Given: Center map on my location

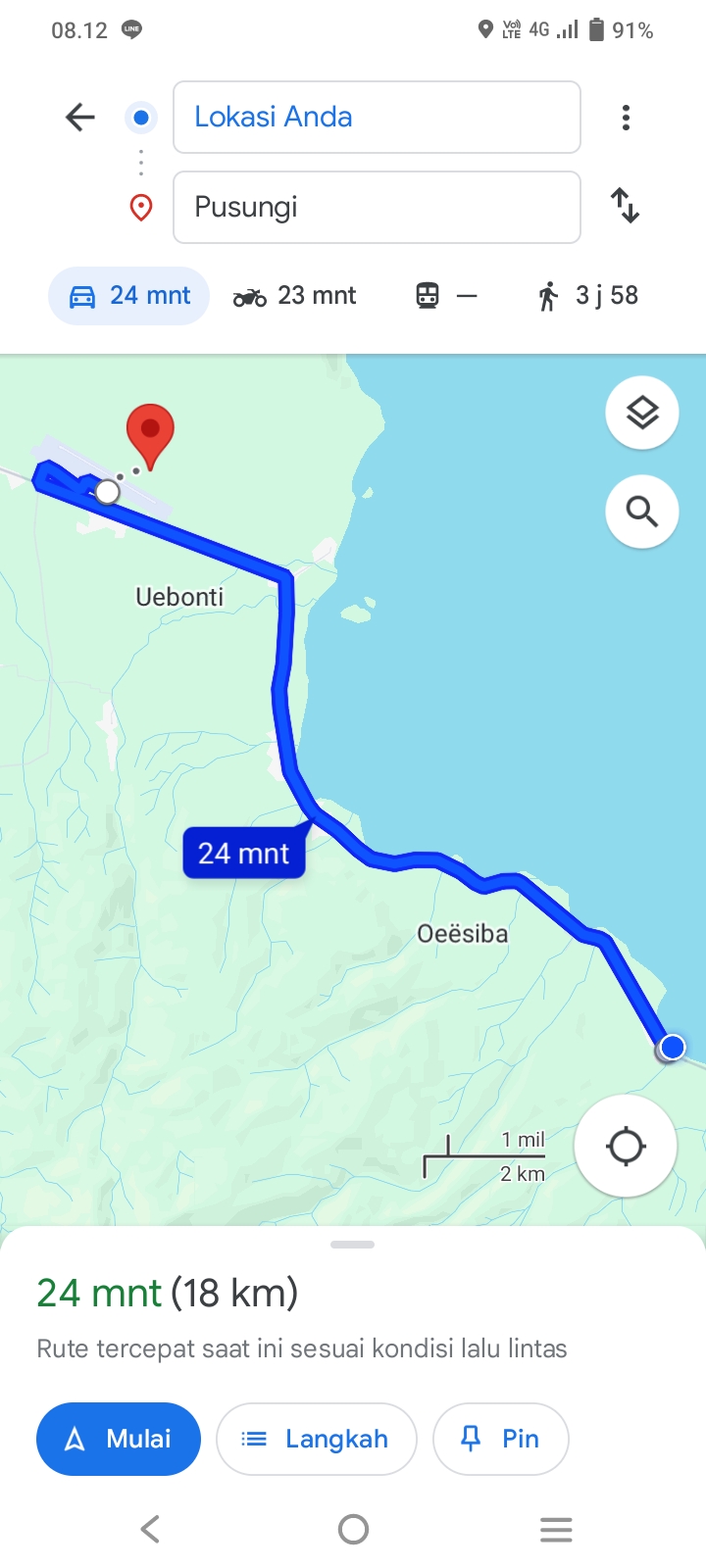Looking at the screenshot, I should [626, 1146].
